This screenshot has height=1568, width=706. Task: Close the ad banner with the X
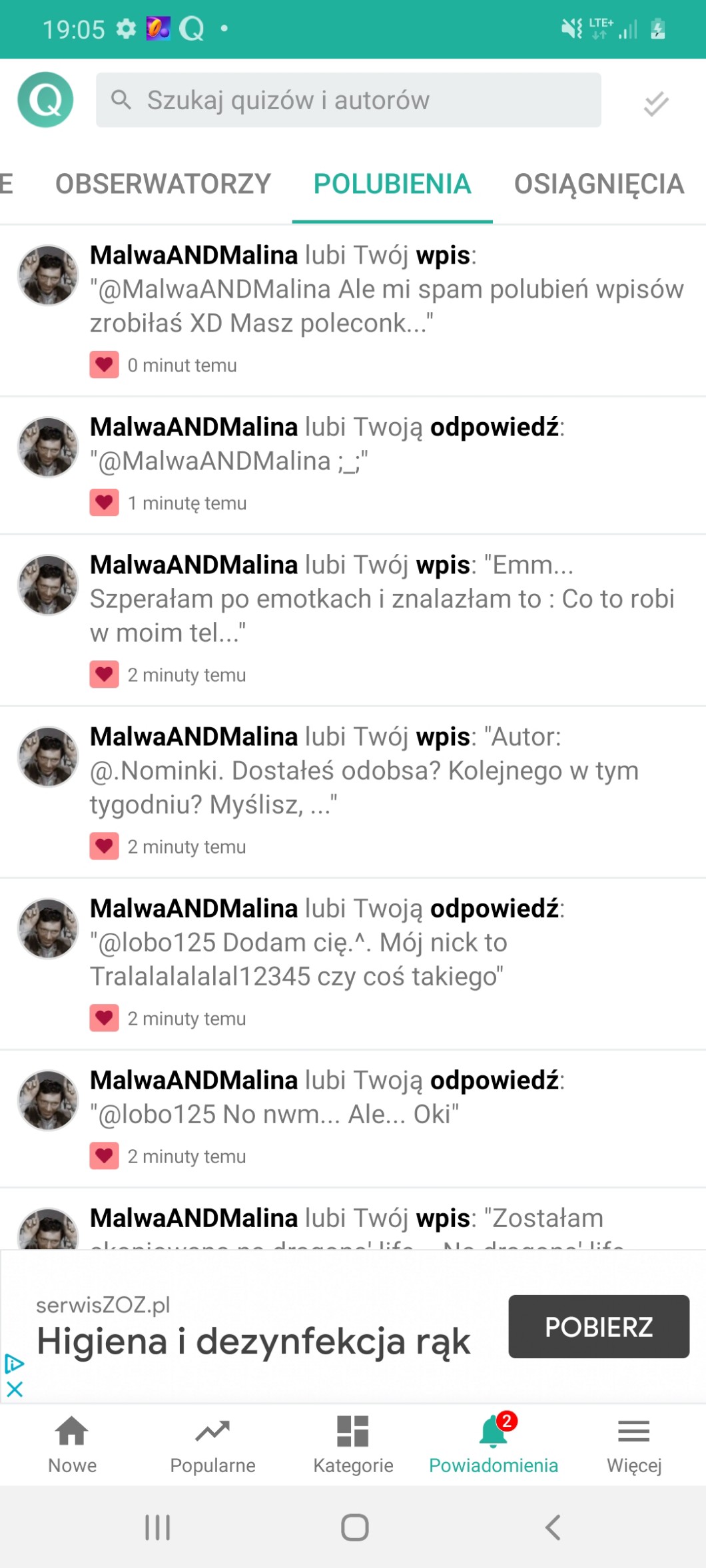[x=14, y=1389]
